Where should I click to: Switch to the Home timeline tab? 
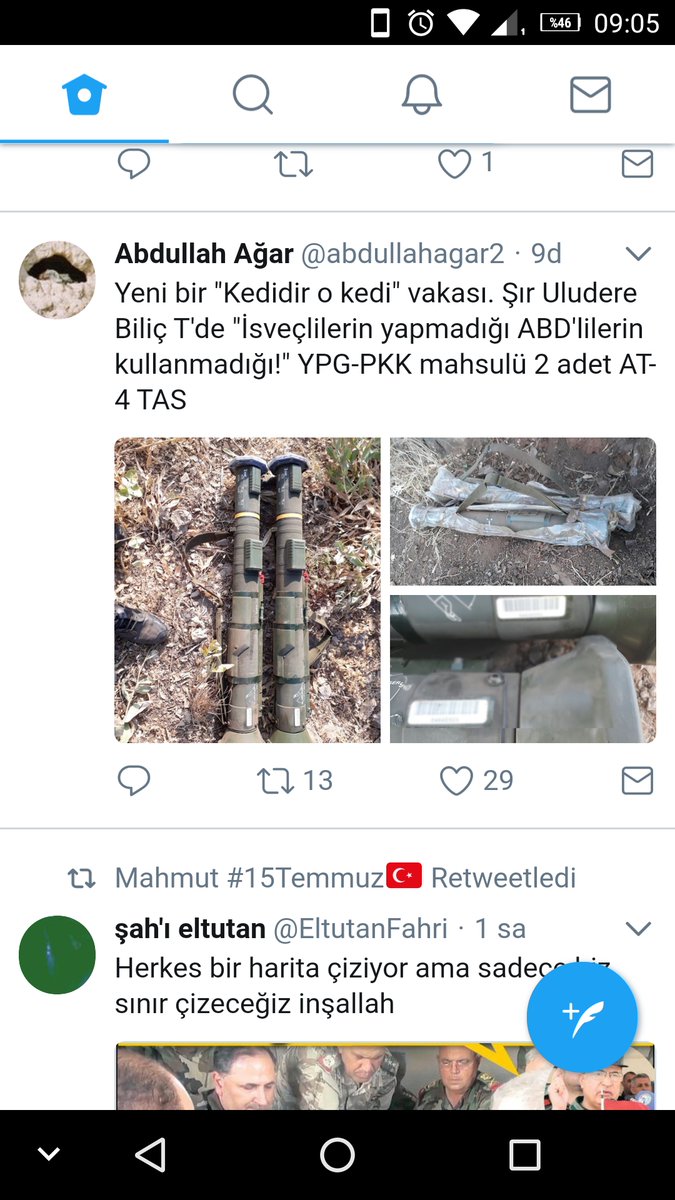[x=84, y=96]
